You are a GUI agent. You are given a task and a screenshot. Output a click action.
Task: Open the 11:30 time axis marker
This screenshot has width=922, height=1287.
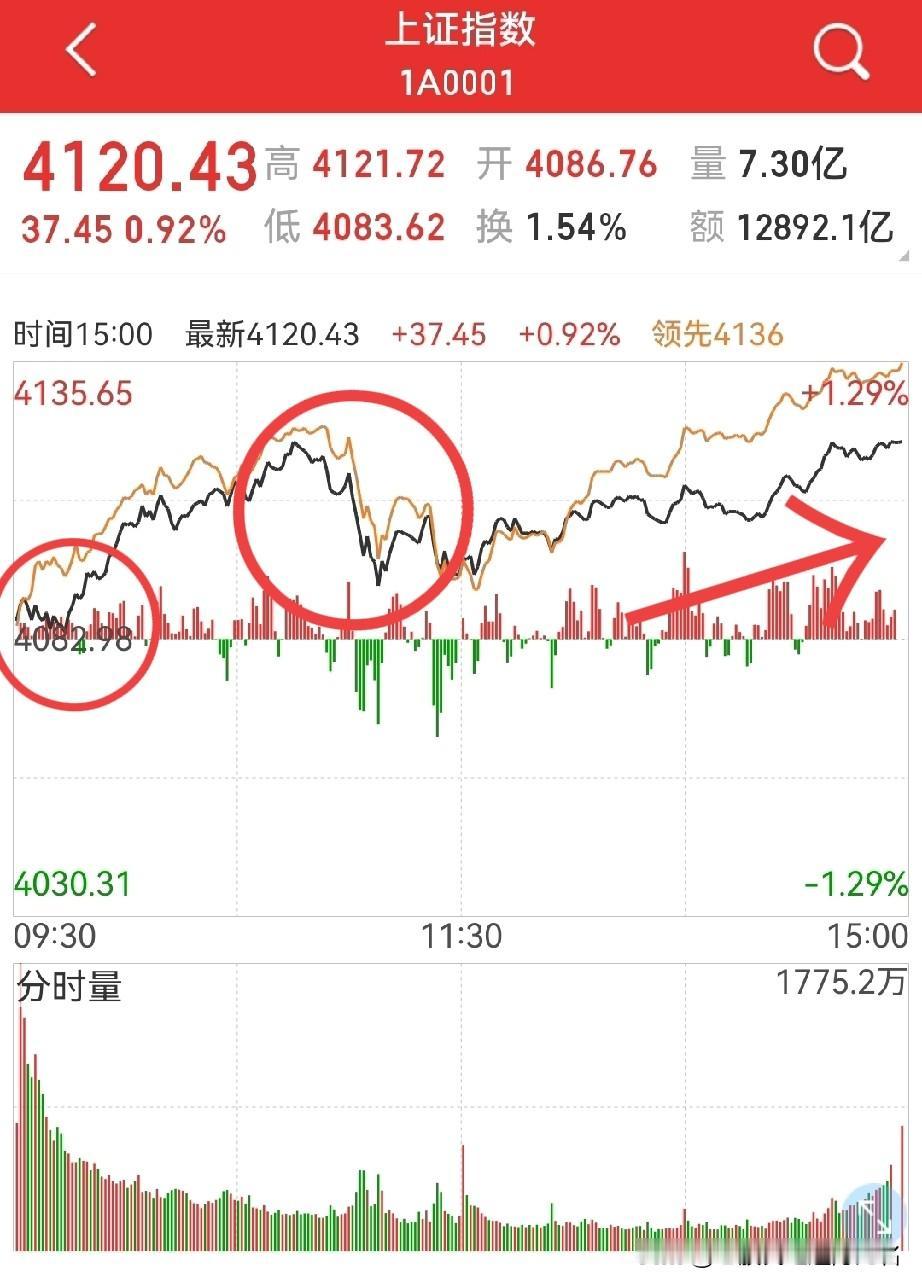461,938
